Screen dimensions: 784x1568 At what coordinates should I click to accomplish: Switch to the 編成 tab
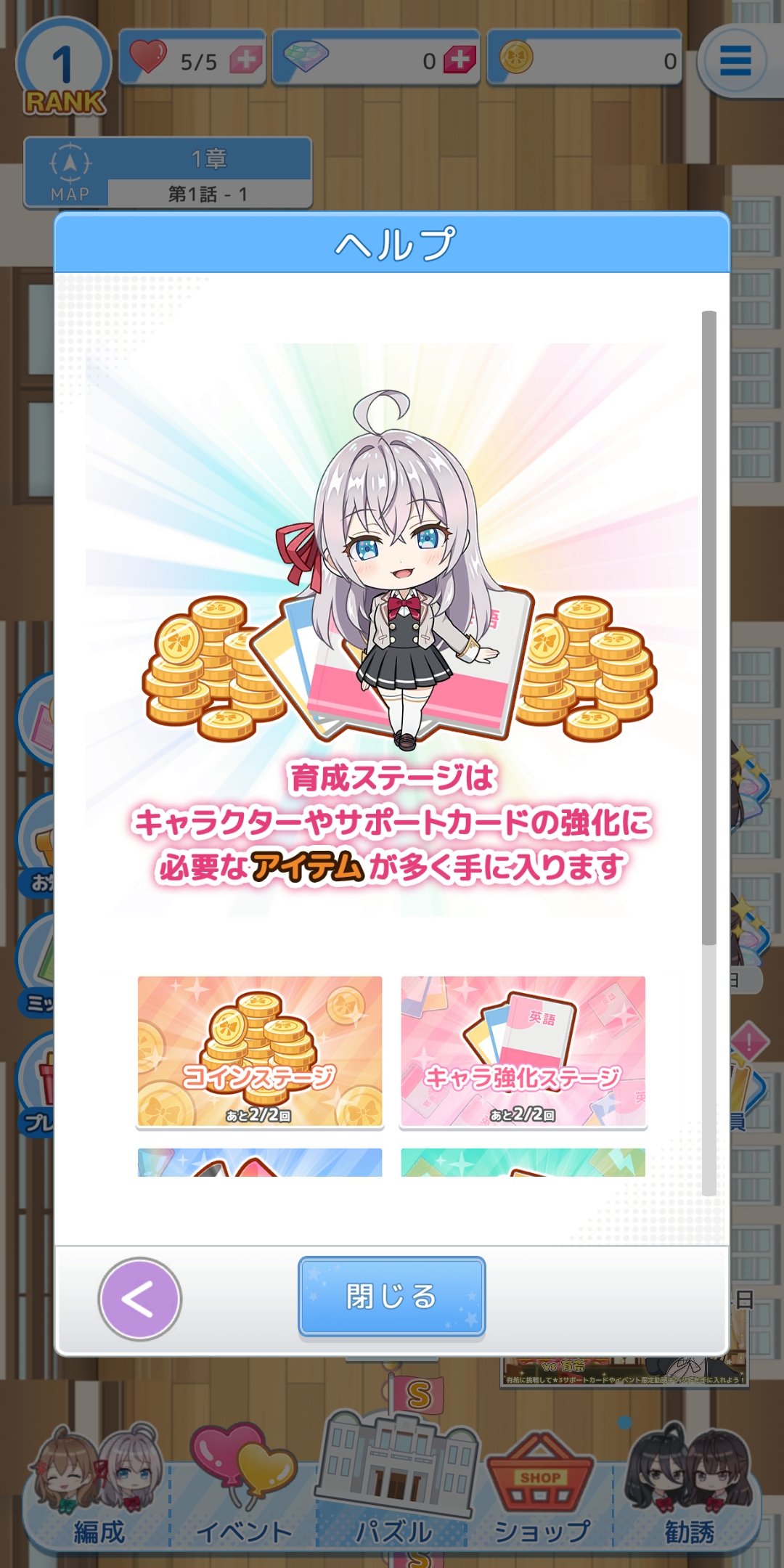[98, 1488]
